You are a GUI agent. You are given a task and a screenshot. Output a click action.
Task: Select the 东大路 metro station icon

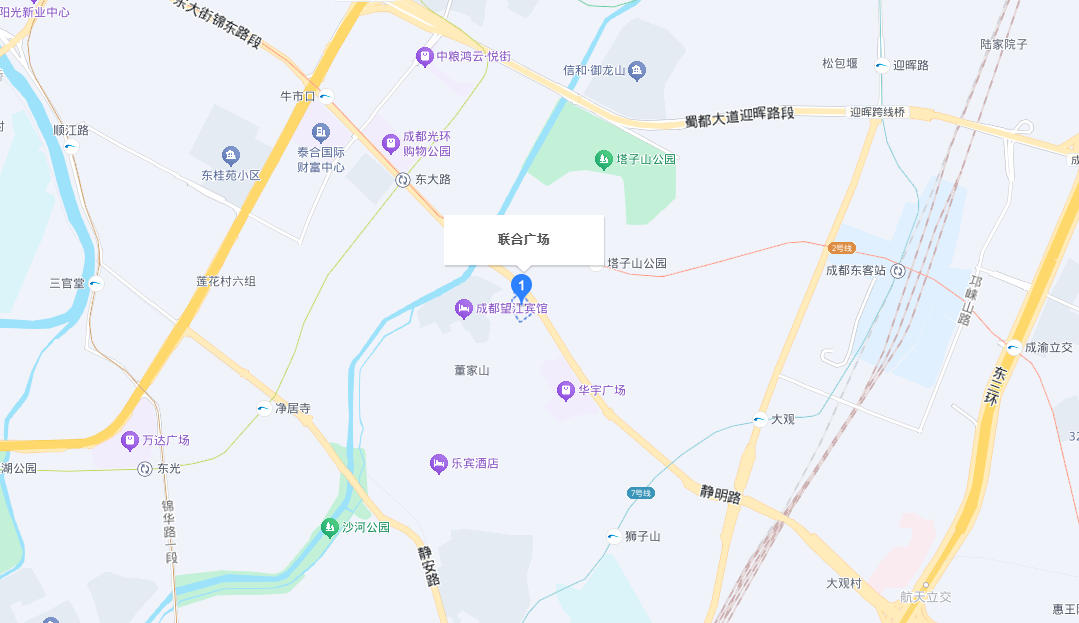(402, 180)
